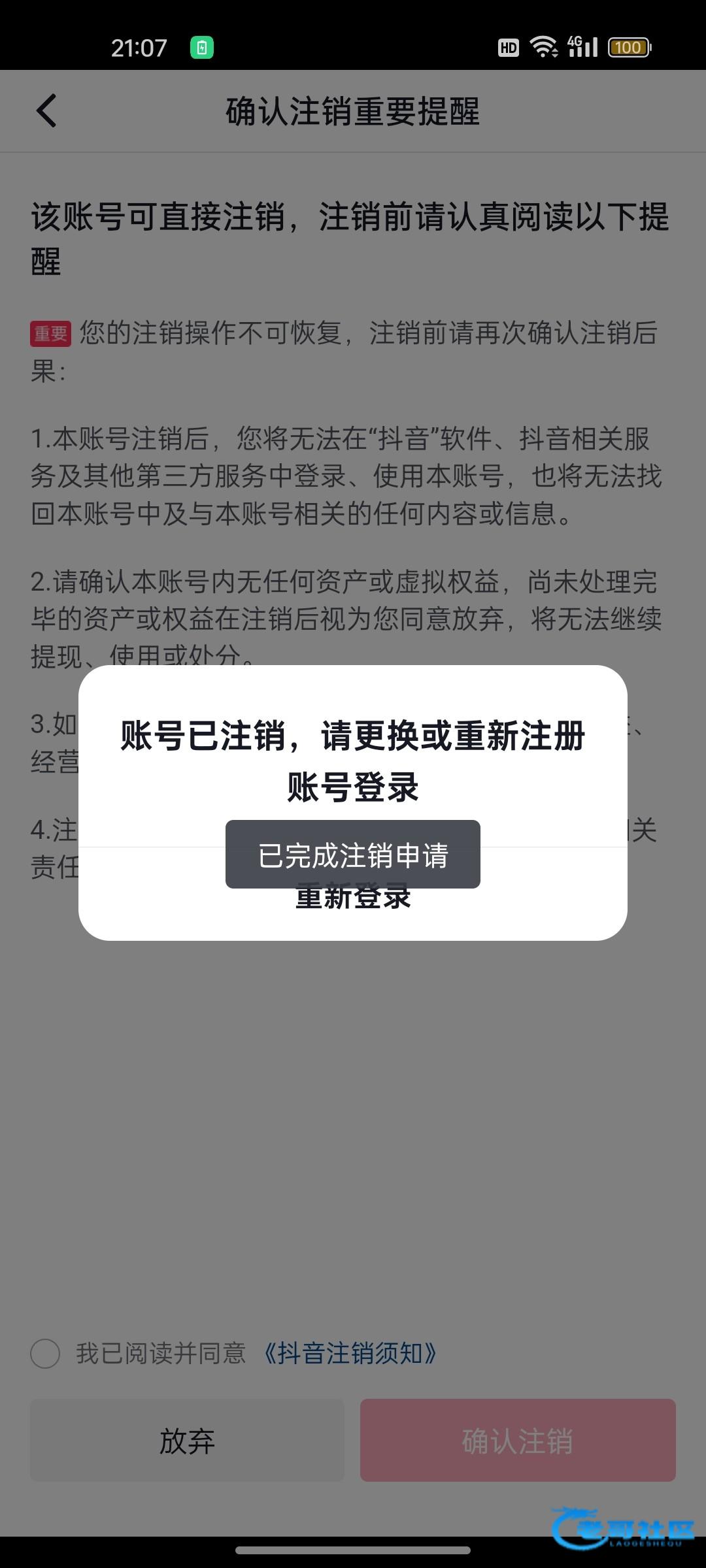Viewport: 706px width, 1568px height.
Task: Go back using the top-left arrow
Action: click(x=46, y=110)
